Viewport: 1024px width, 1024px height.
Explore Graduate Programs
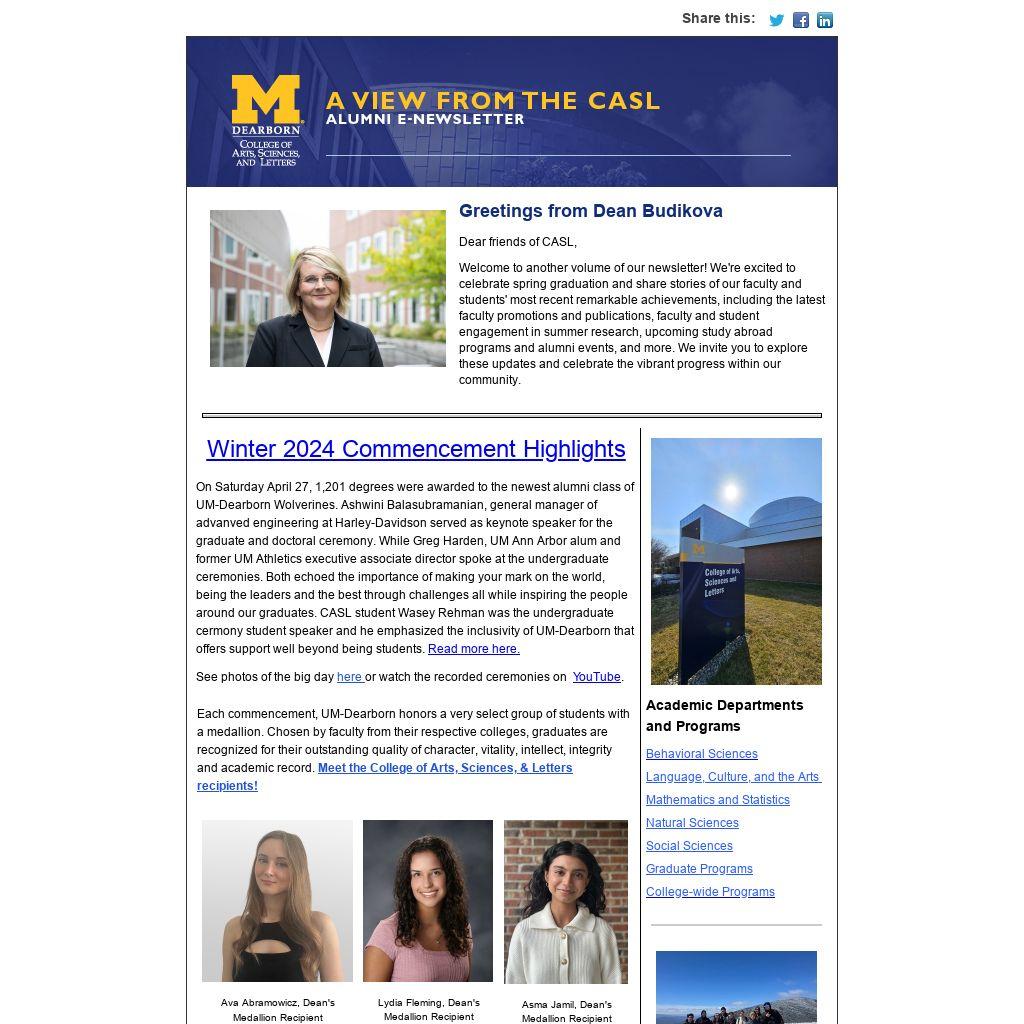point(699,869)
